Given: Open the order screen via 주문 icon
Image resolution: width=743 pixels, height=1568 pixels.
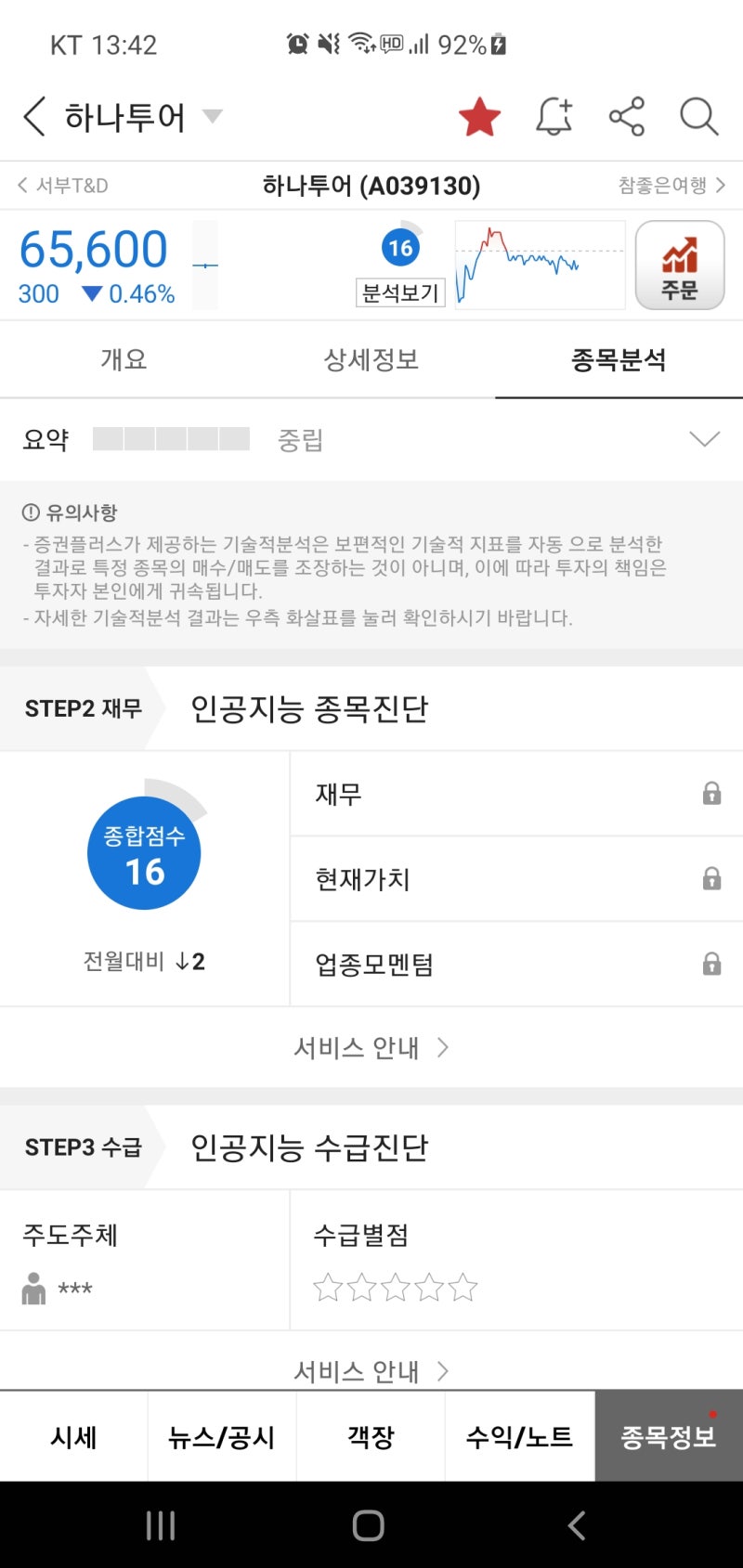Looking at the screenshot, I should pyautogui.click(x=680, y=265).
